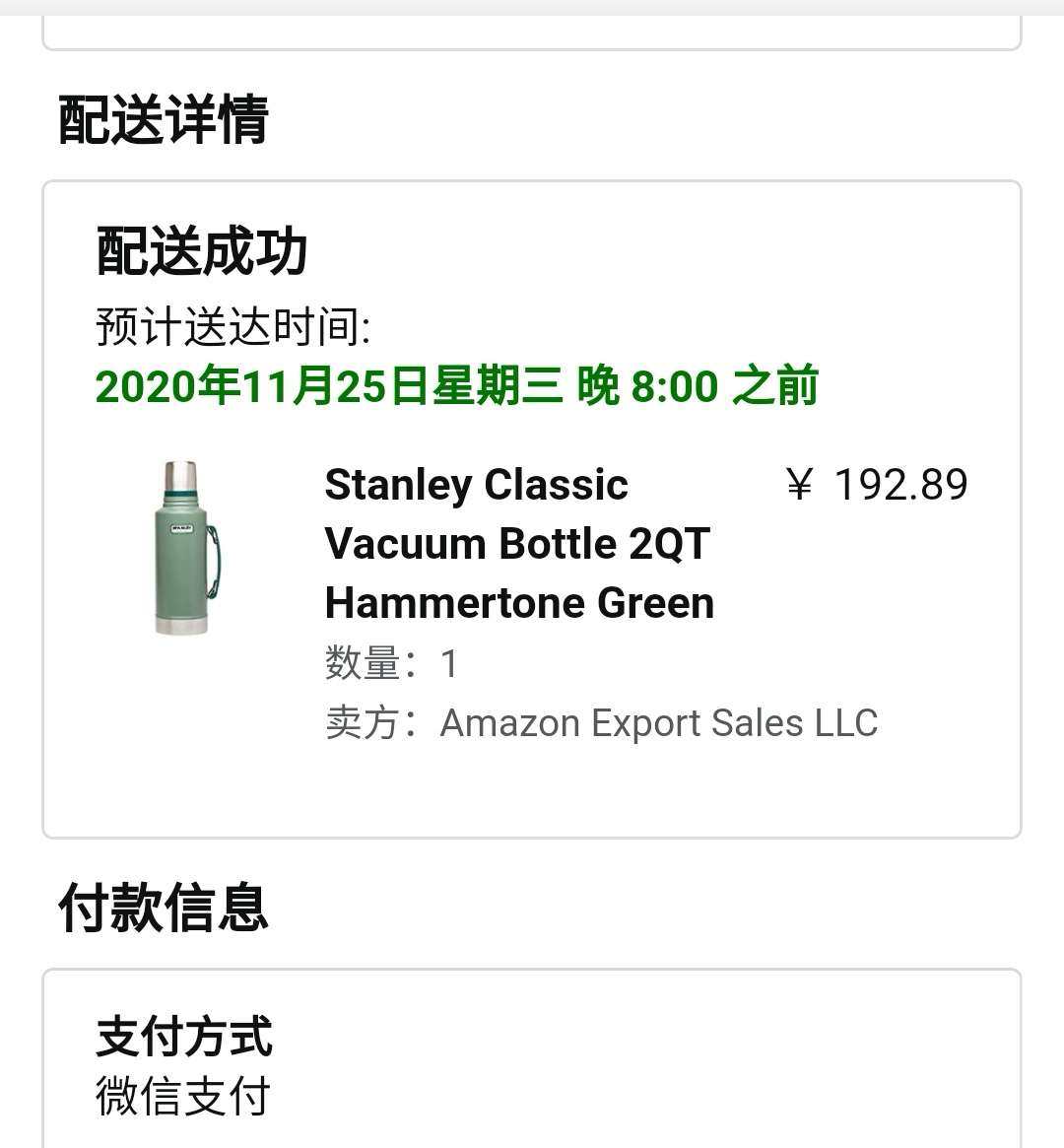
Task: Click the 配送成功 delivery status
Action: 201,254
